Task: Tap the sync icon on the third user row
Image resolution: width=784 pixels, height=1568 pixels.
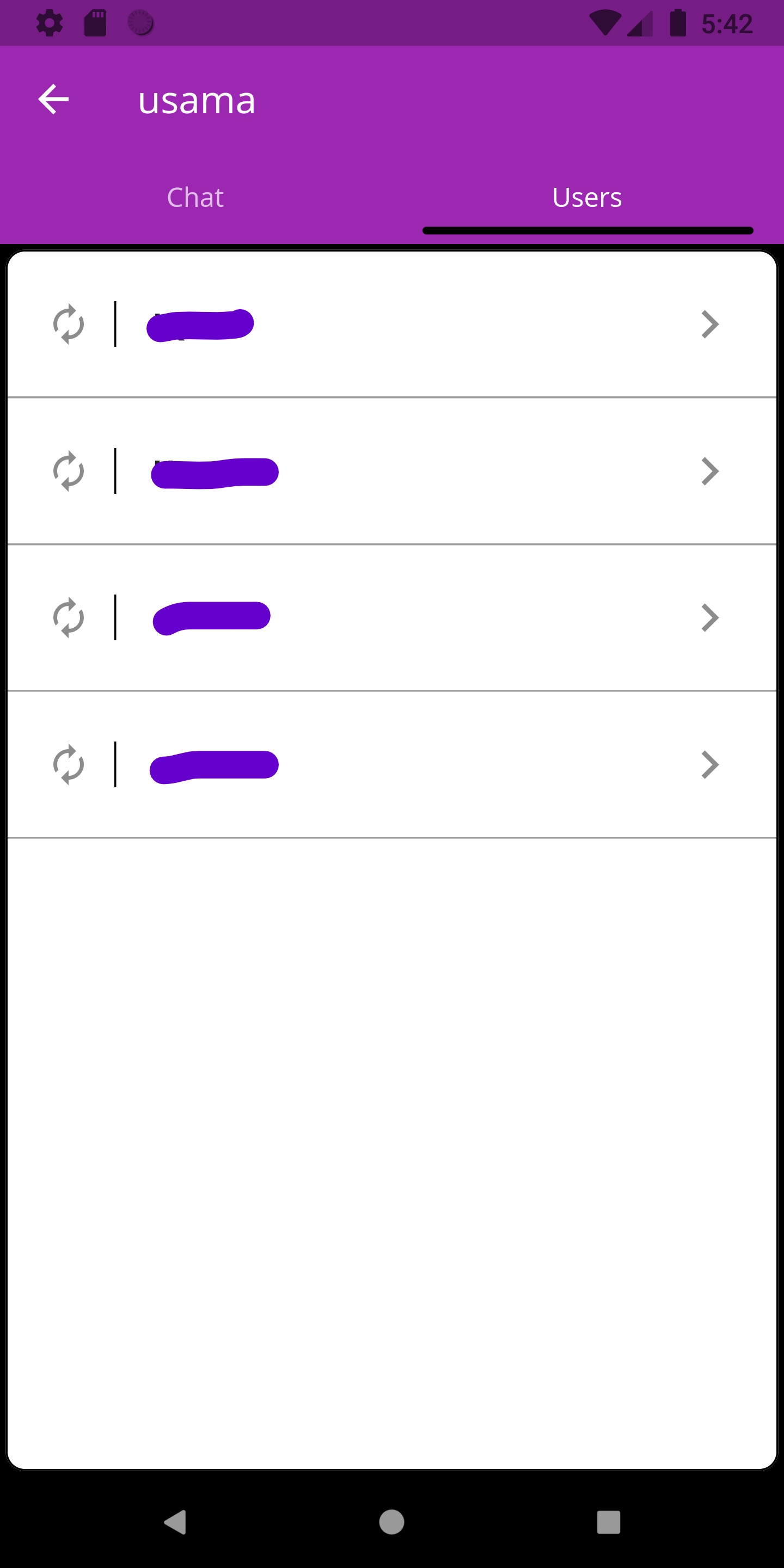Action: (69, 617)
